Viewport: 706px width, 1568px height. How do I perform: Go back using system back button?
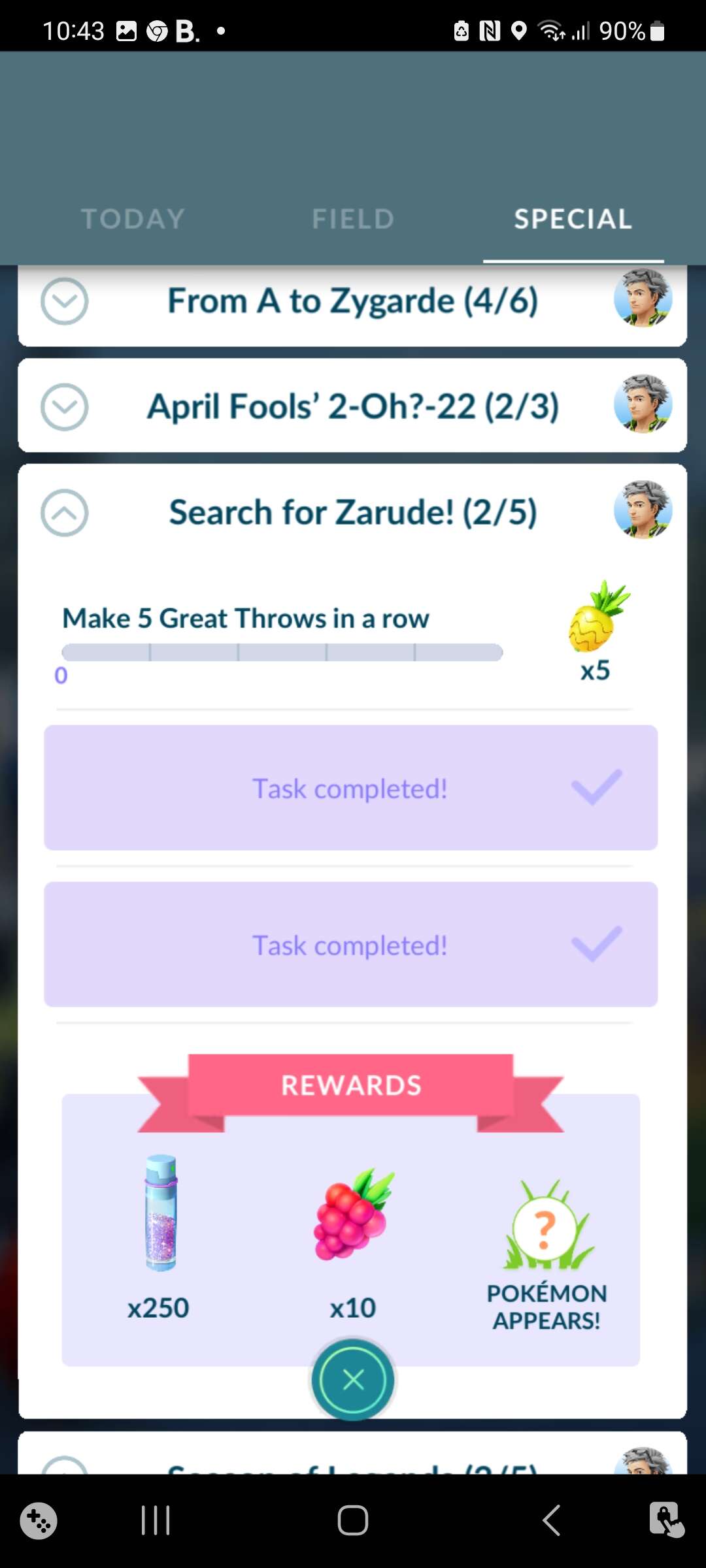(x=551, y=1520)
